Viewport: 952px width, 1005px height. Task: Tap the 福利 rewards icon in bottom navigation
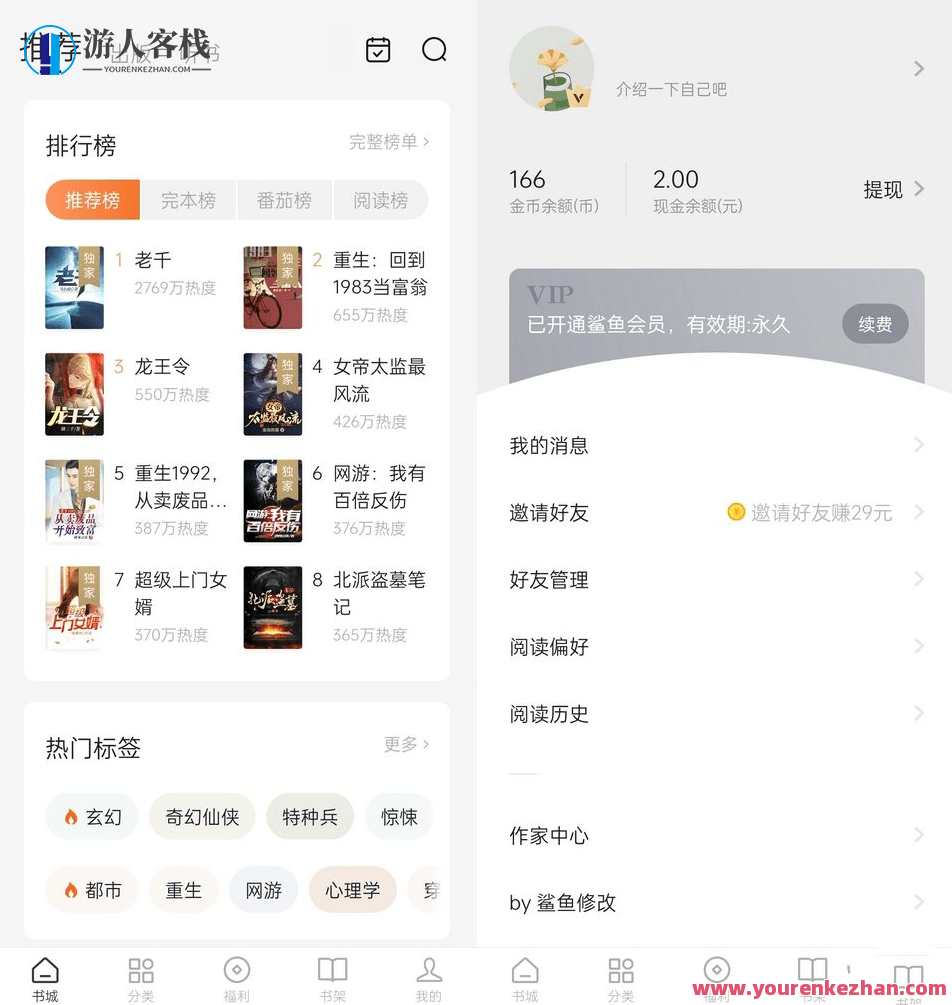pyautogui.click(x=236, y=968)
